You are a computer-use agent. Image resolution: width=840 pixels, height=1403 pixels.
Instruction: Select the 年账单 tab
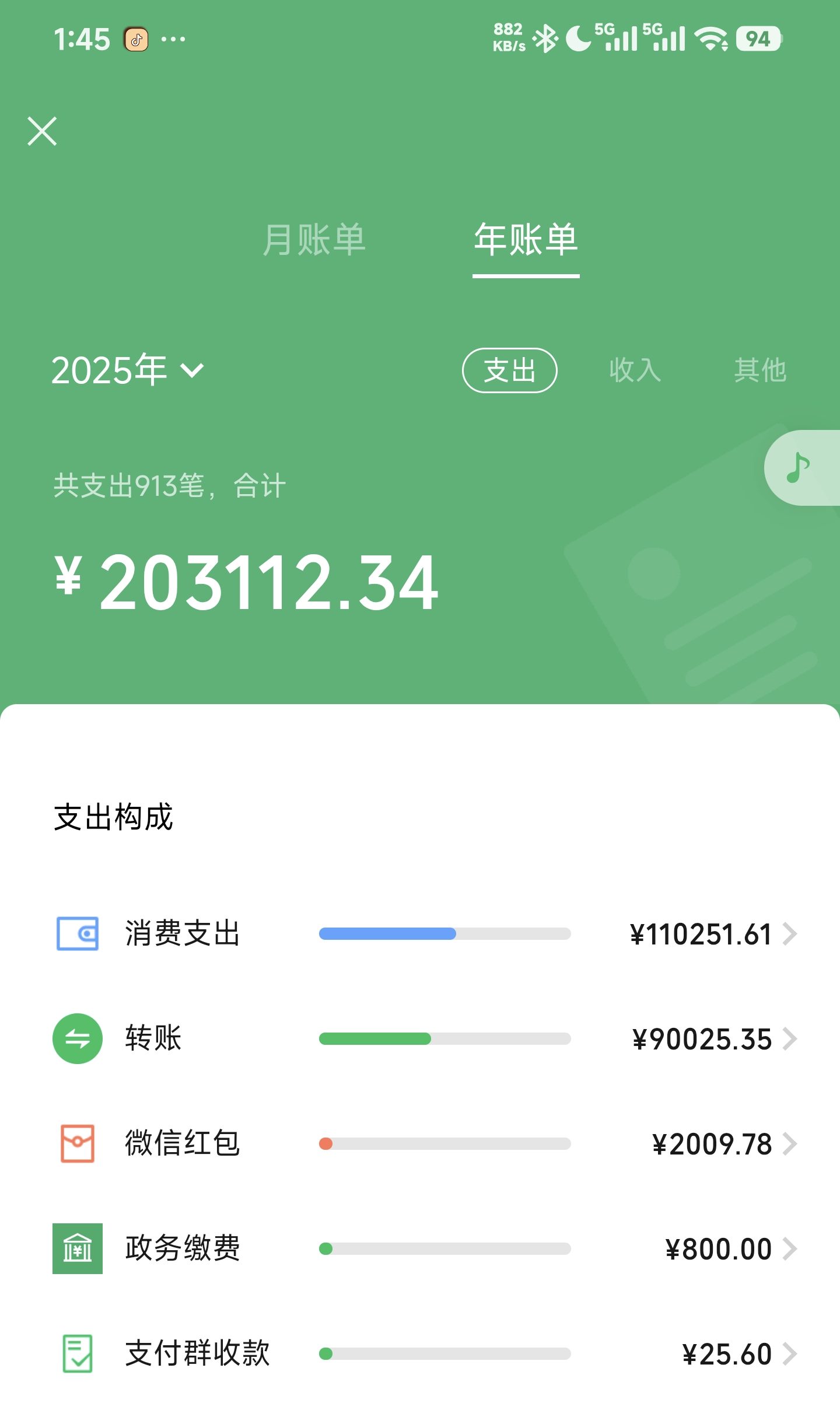[x=526, y=240]
